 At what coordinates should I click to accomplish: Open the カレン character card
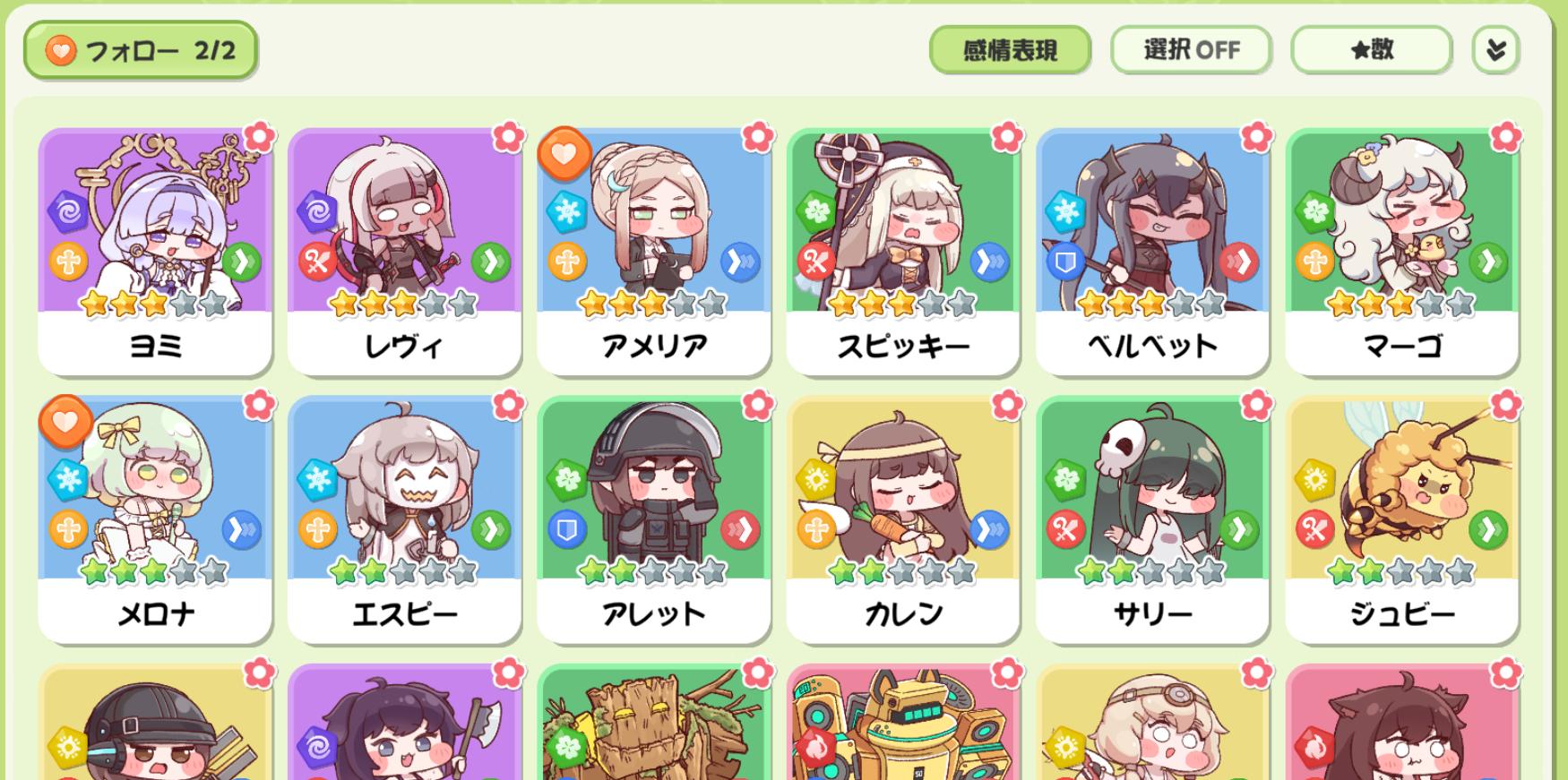coord(902,519)
